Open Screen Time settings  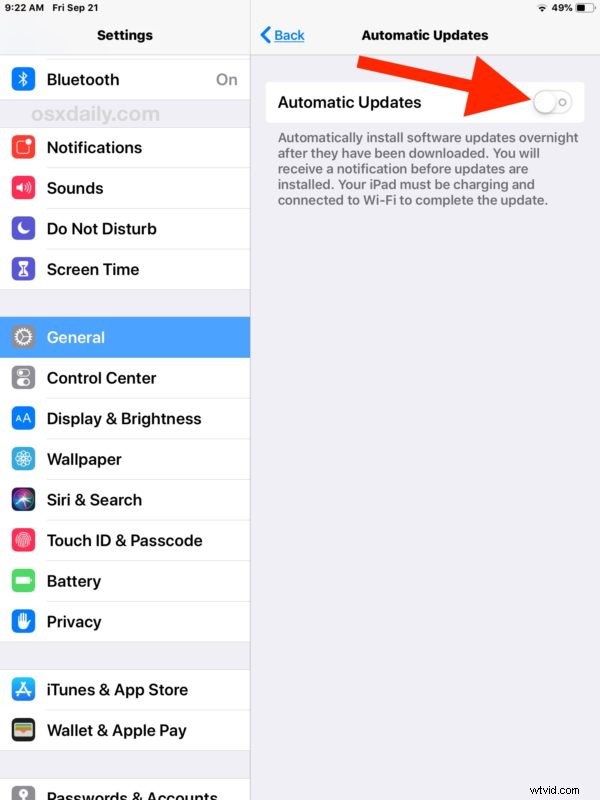point(125,269)
